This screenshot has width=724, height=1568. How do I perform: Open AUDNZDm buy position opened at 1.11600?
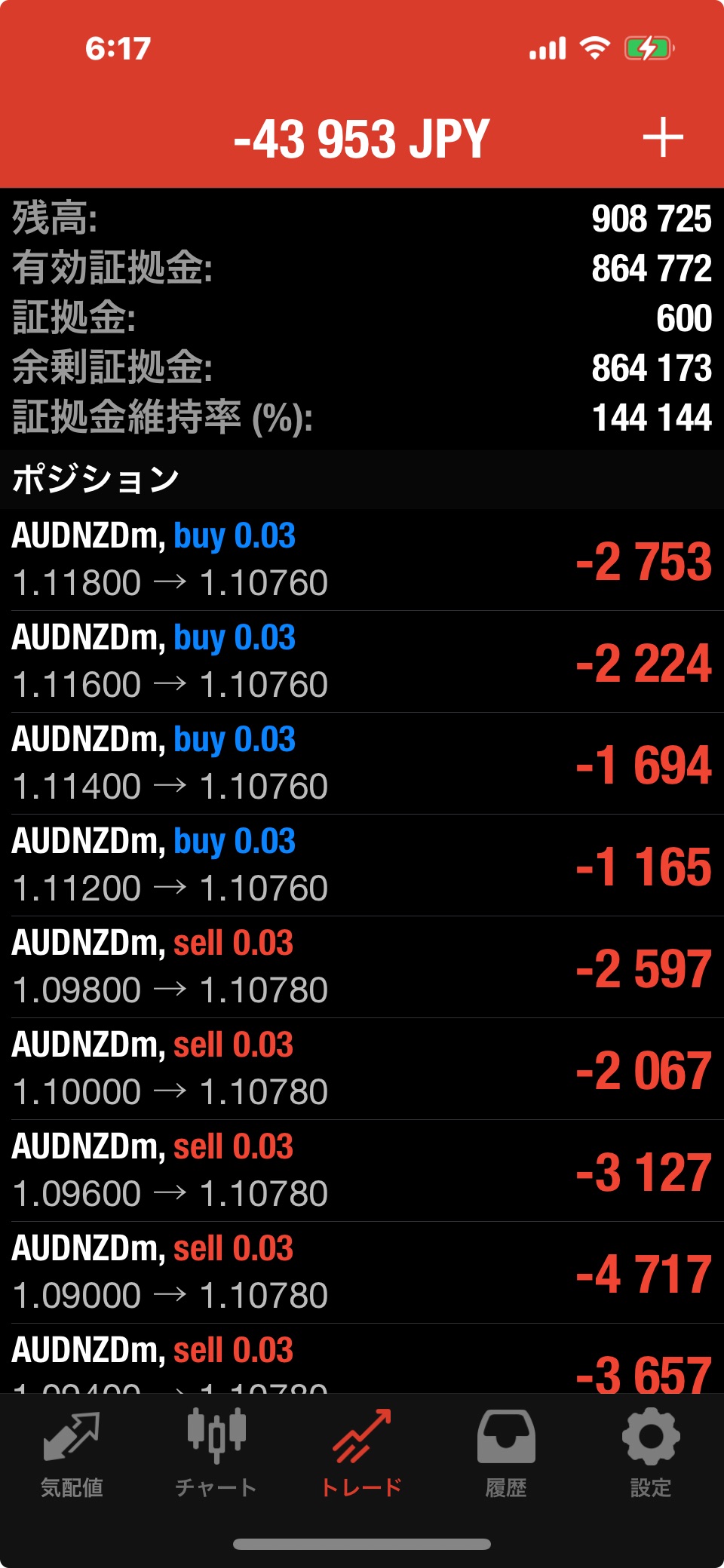362,662
